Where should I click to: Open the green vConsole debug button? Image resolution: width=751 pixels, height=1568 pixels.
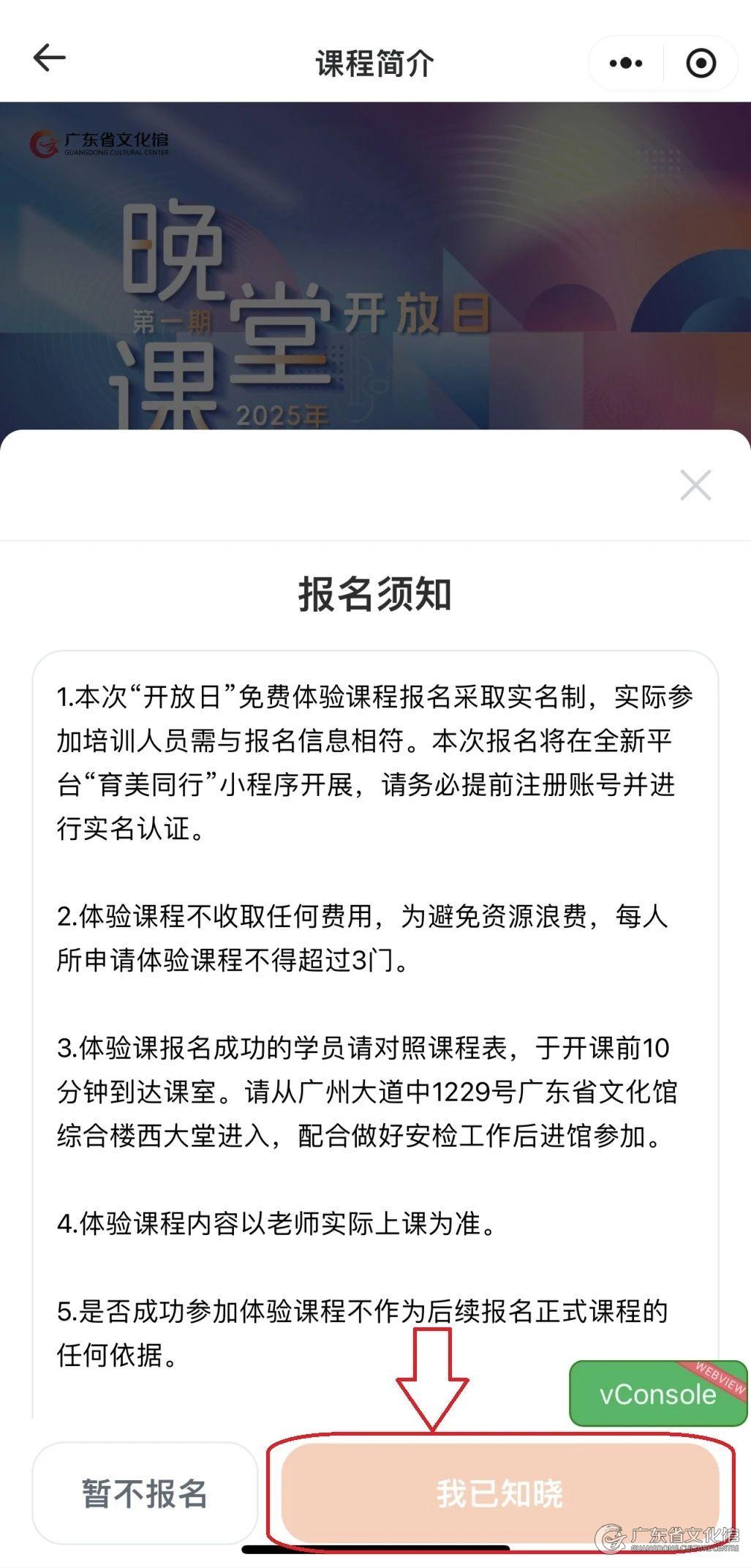coord(658,1394)
